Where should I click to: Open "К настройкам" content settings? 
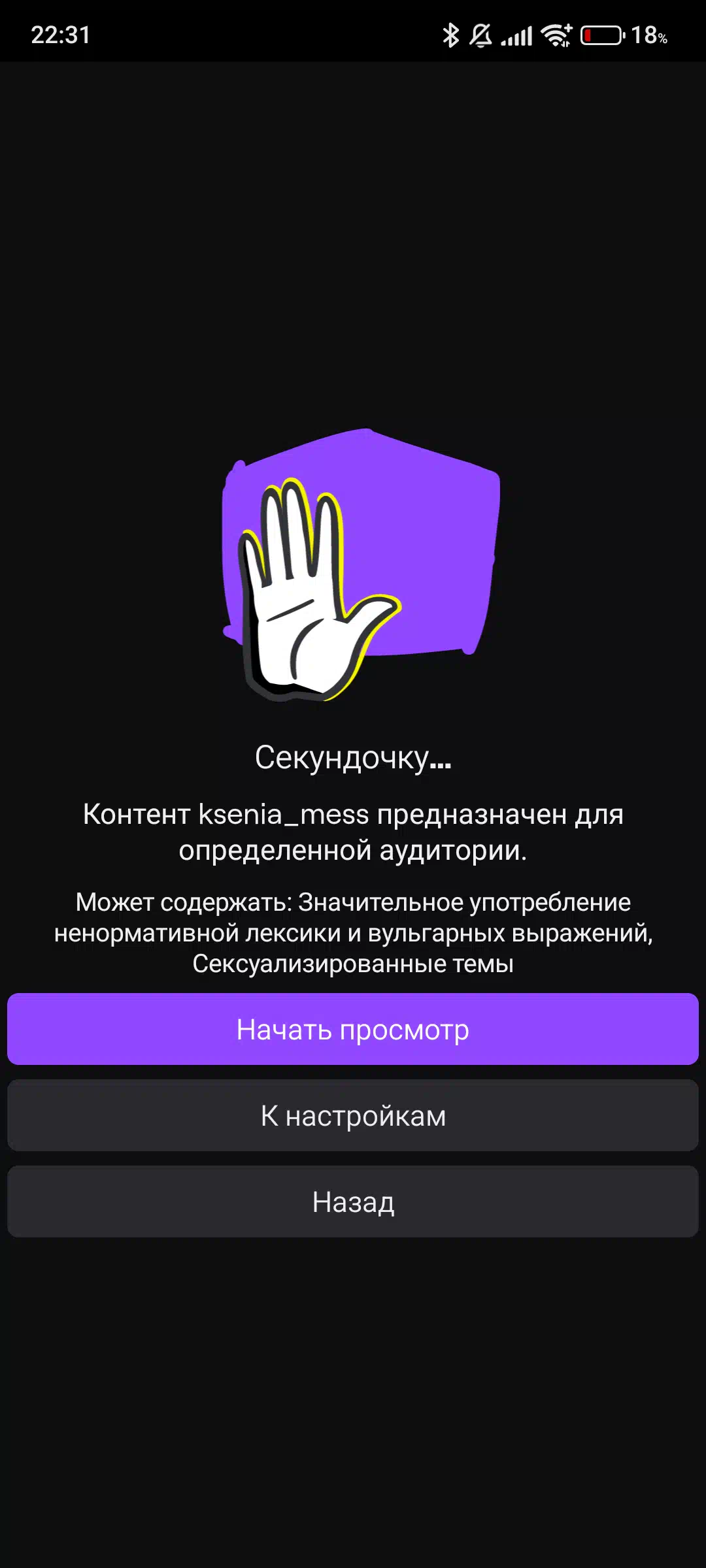353,1115
